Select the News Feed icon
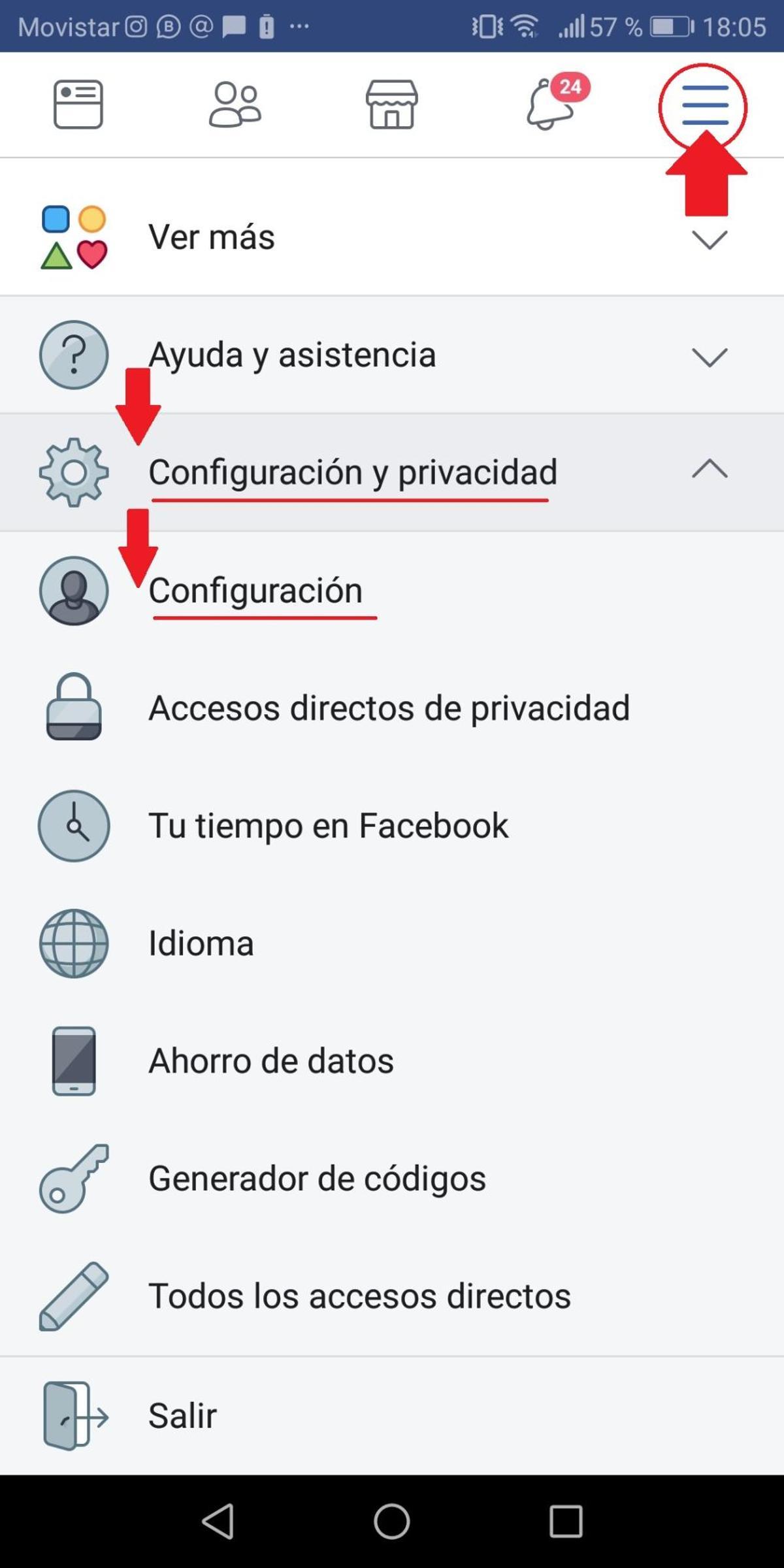 (77, 105)
